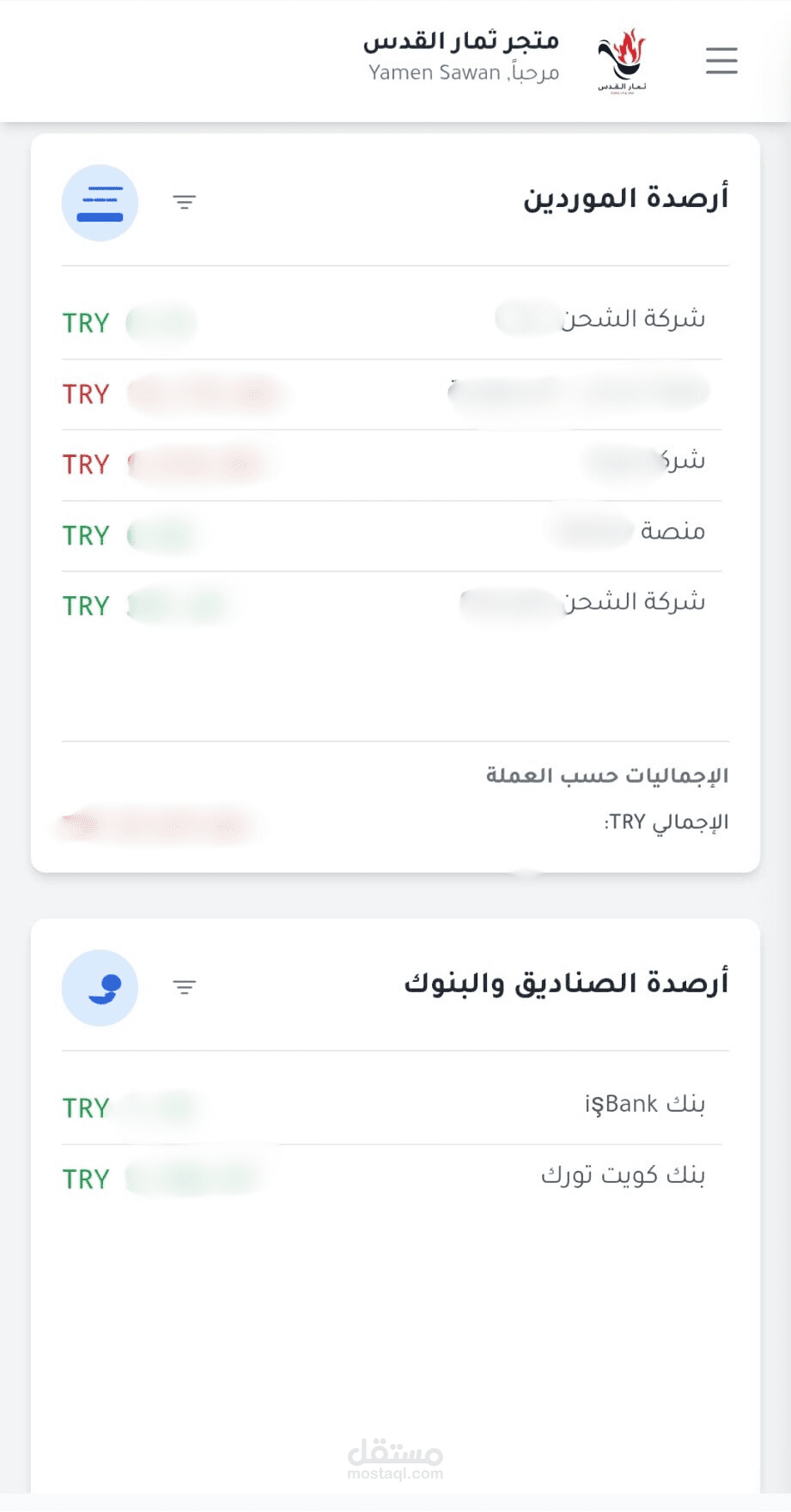Filter the أرصدة الموردين card
This screenshot has width=791, height=1512.
tap(185, 203)
